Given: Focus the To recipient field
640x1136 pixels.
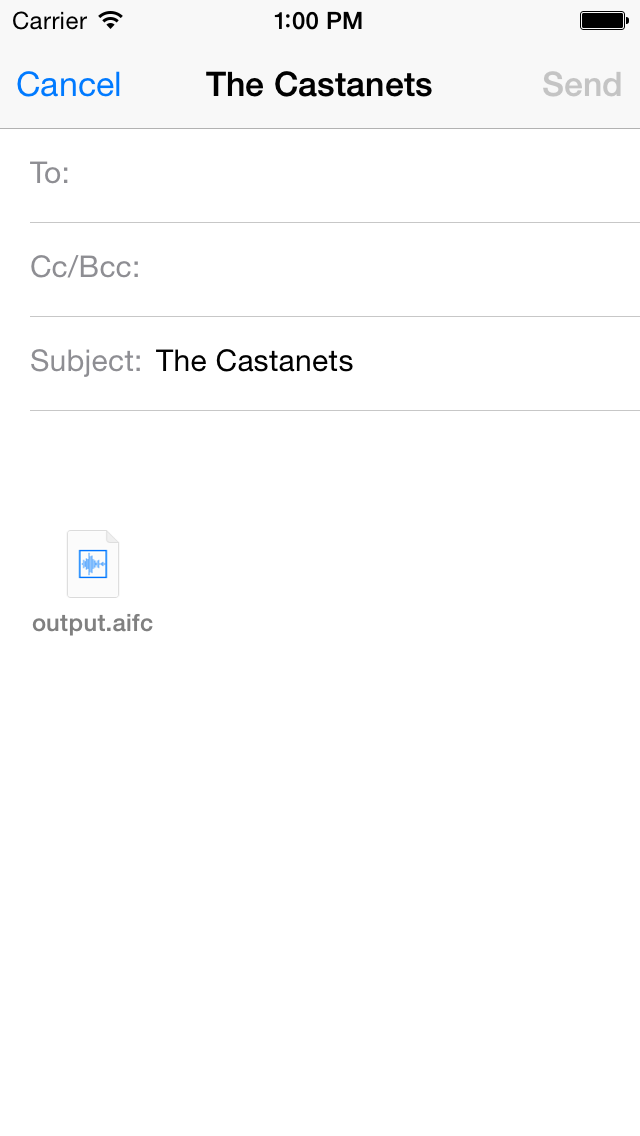Looking at the screenshot, I should coord(335,175).
